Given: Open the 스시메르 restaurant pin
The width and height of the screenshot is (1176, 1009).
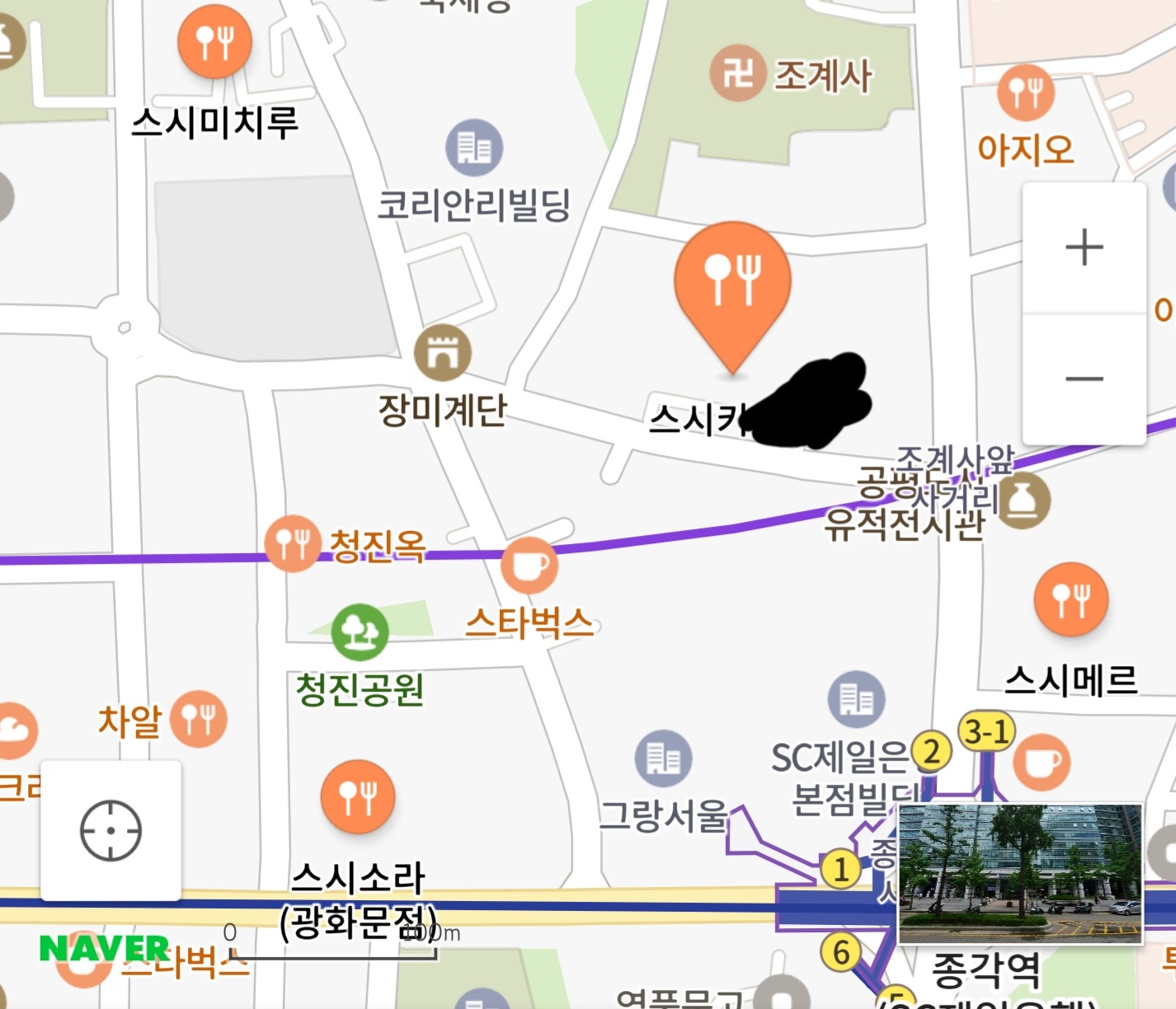Looking at the screenshot, I should coord(1071,599).
